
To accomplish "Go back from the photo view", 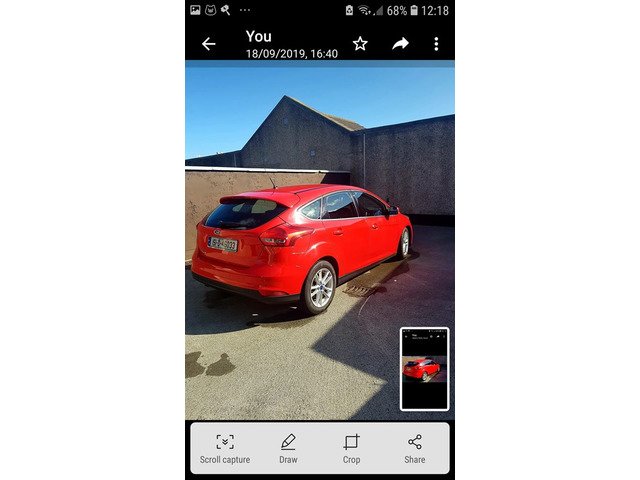I will click(208, 44).
